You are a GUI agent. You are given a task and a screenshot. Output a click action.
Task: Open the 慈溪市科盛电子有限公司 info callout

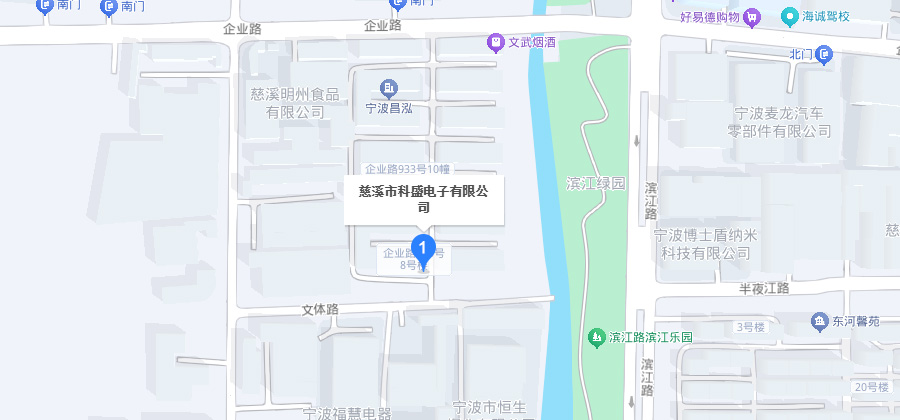(x=424, y=199)
